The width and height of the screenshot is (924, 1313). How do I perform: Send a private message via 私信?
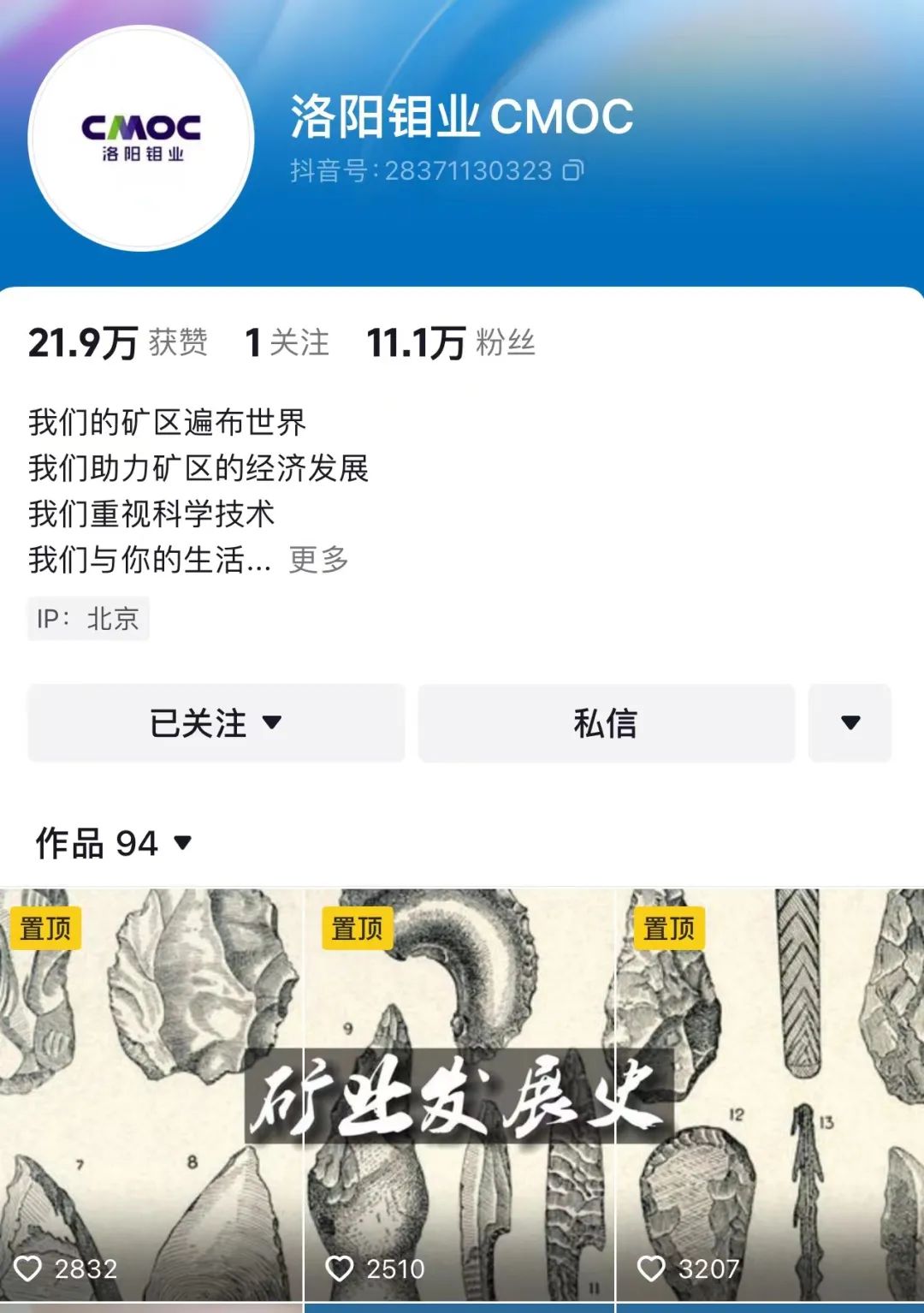pos(606,723)
